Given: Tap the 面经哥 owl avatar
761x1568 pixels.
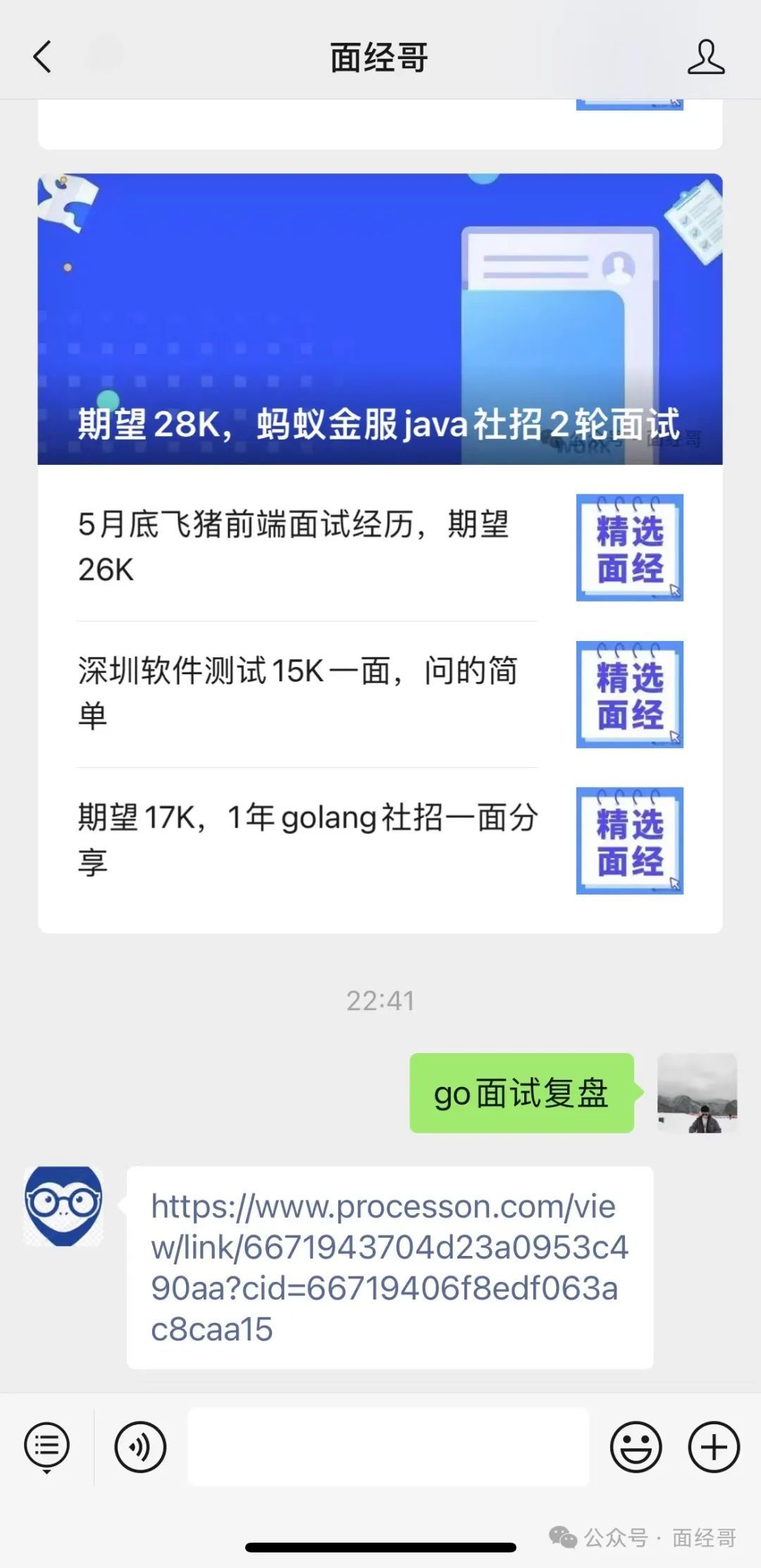Looking at the screenshot, I should [x=64, y=1206].
